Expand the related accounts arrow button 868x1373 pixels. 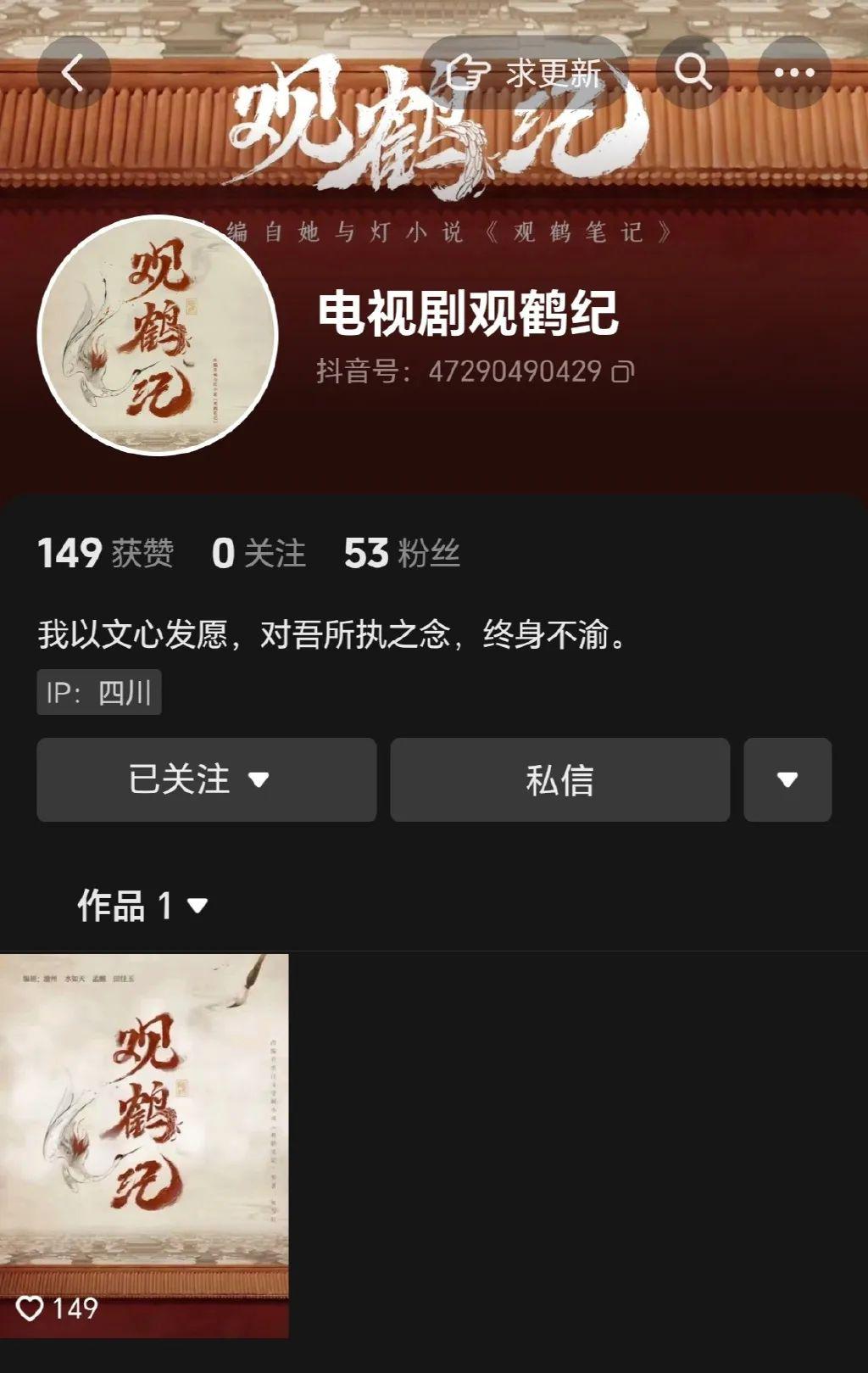click(x=787, y=779)
